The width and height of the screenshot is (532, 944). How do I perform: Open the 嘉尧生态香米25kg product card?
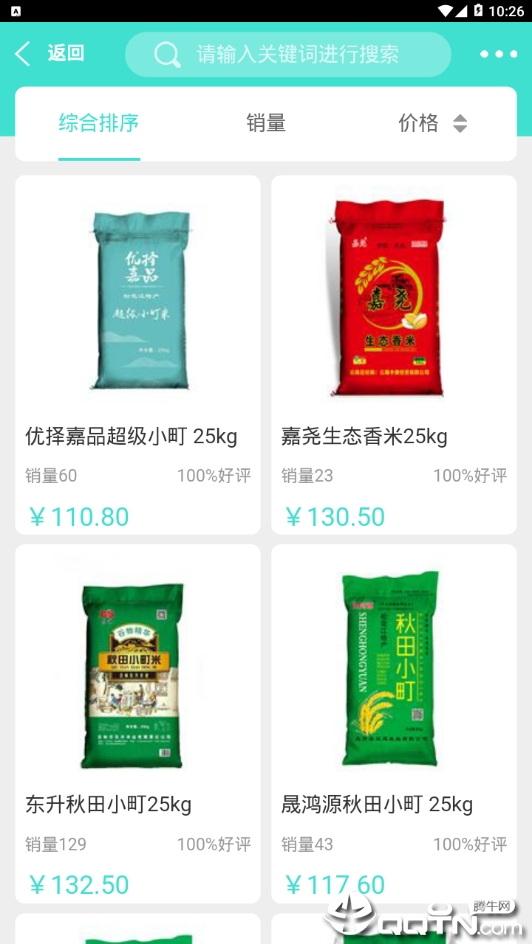pyautogui.click(x=394, y=355)
